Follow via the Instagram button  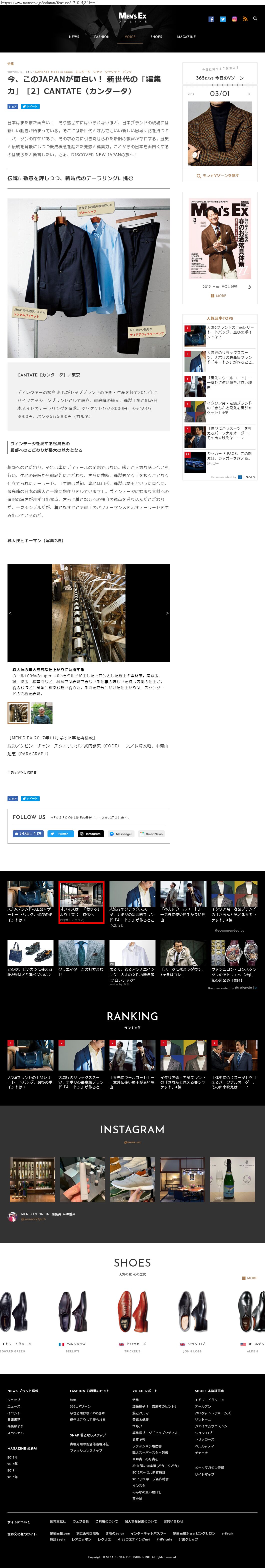point(90,834)
